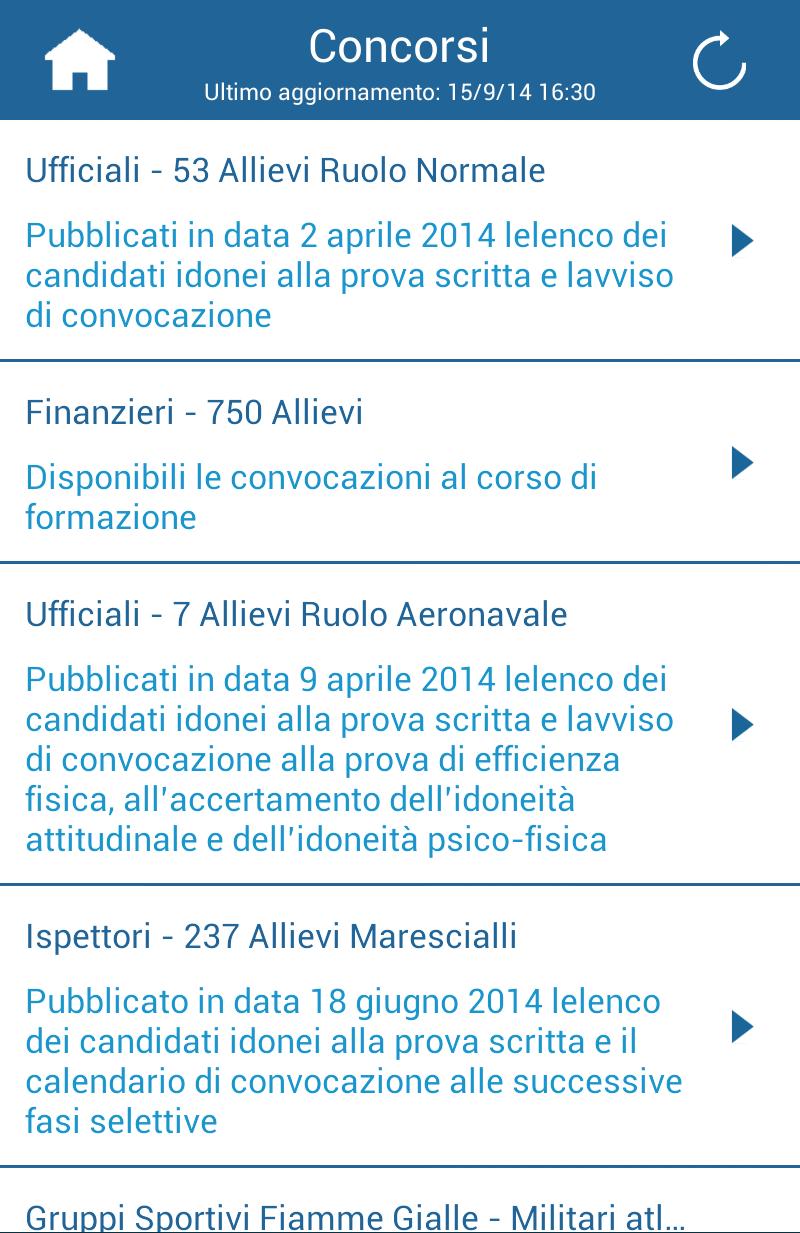The height and width of the screenshot is (1233, 800).
Task: Select the Finanzieri - 750 Allievi heading
Action: pyautogui.click(x=195, y=412)
